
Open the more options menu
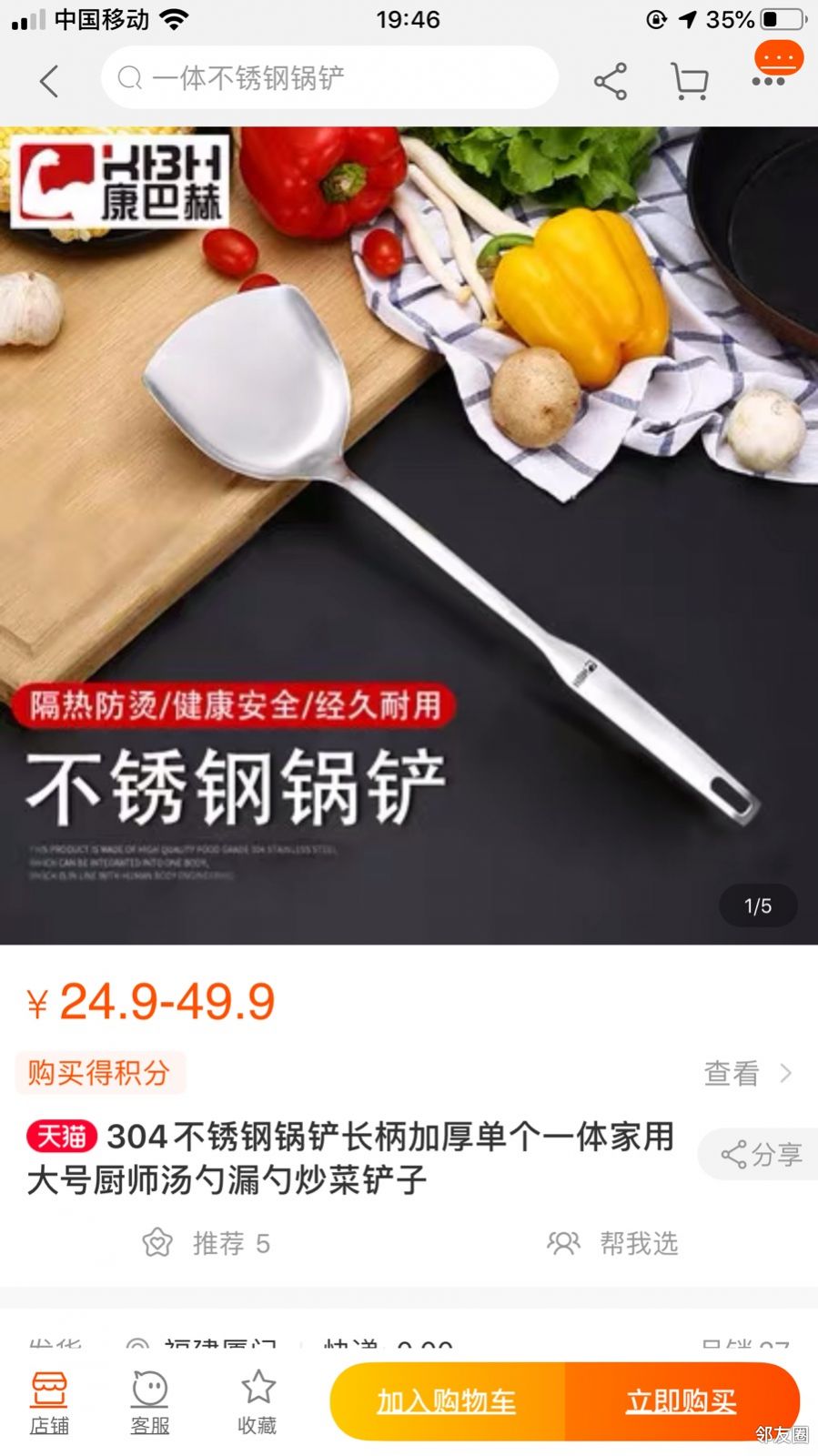pos(770,77)
